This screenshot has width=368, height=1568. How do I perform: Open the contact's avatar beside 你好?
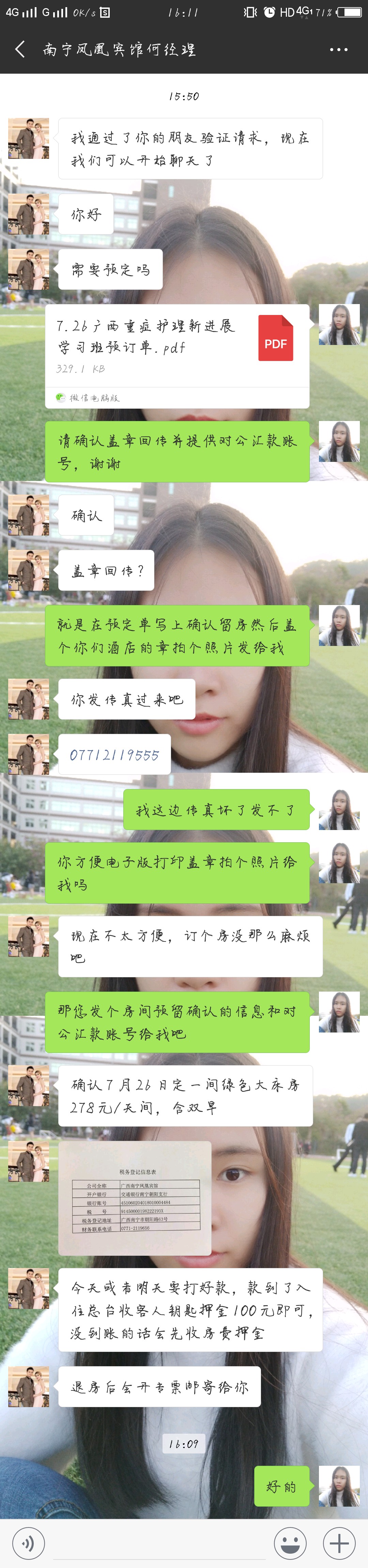point(29,214)
